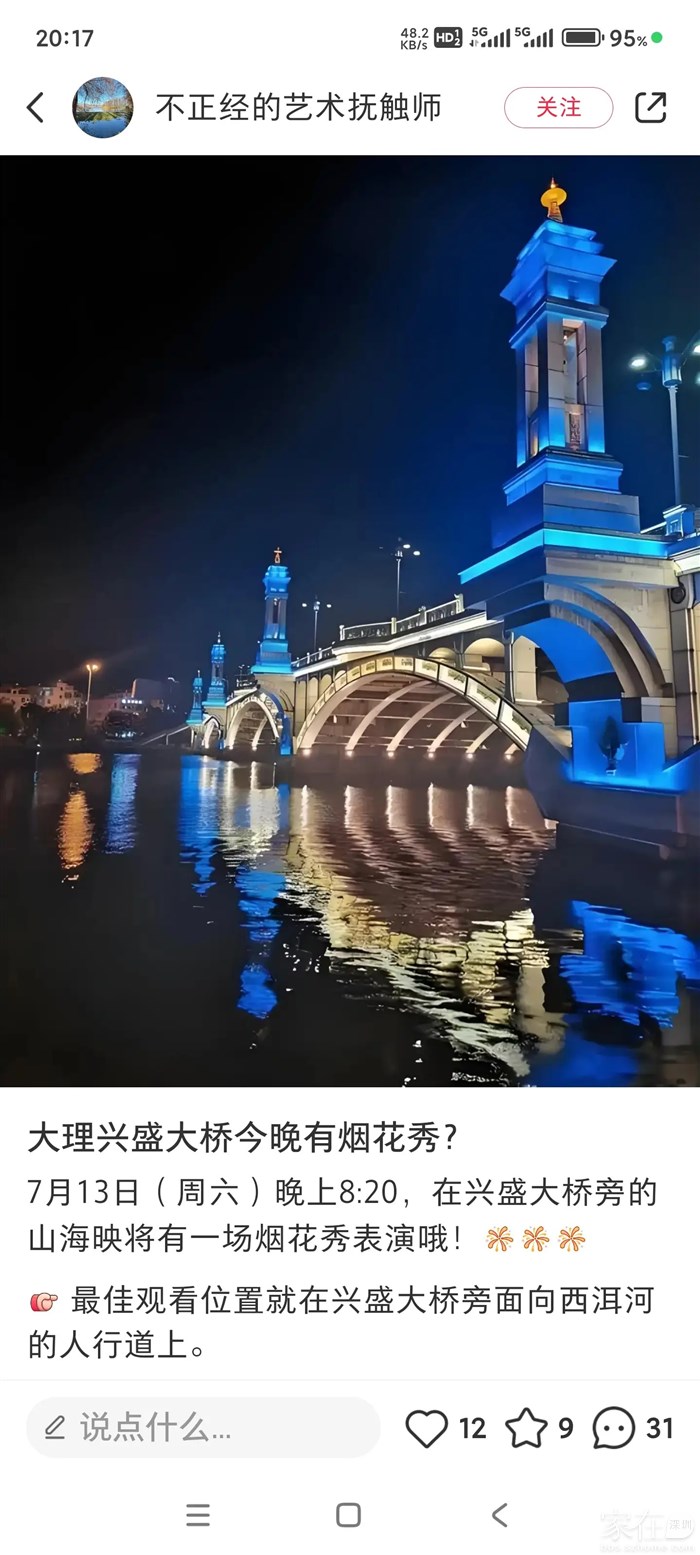700x1555 pixels.
Task: Tap the 说点什么 comment field
Action: 203,1428
